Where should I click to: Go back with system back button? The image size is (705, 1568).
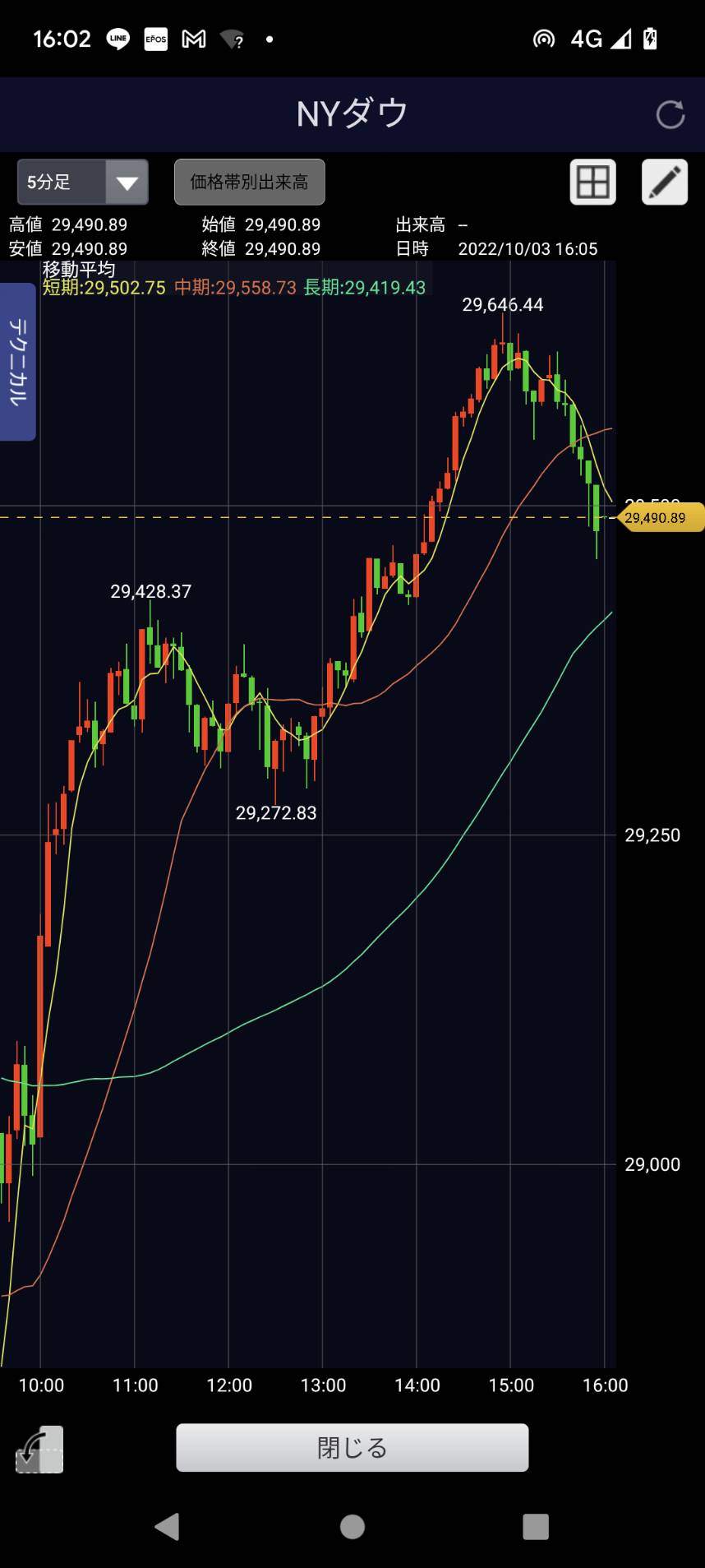[x=168, y=1526]
